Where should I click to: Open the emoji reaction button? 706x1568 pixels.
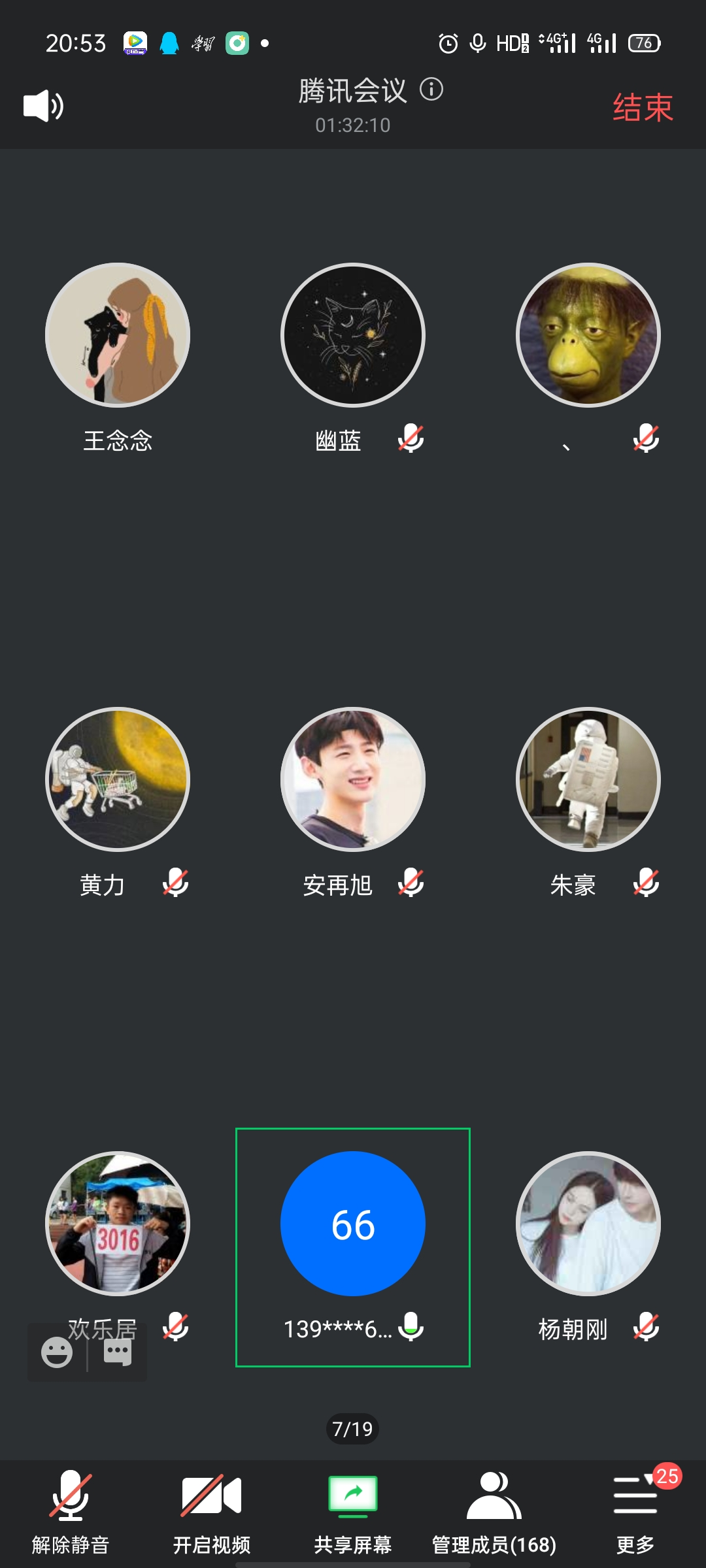(57, 1352)
